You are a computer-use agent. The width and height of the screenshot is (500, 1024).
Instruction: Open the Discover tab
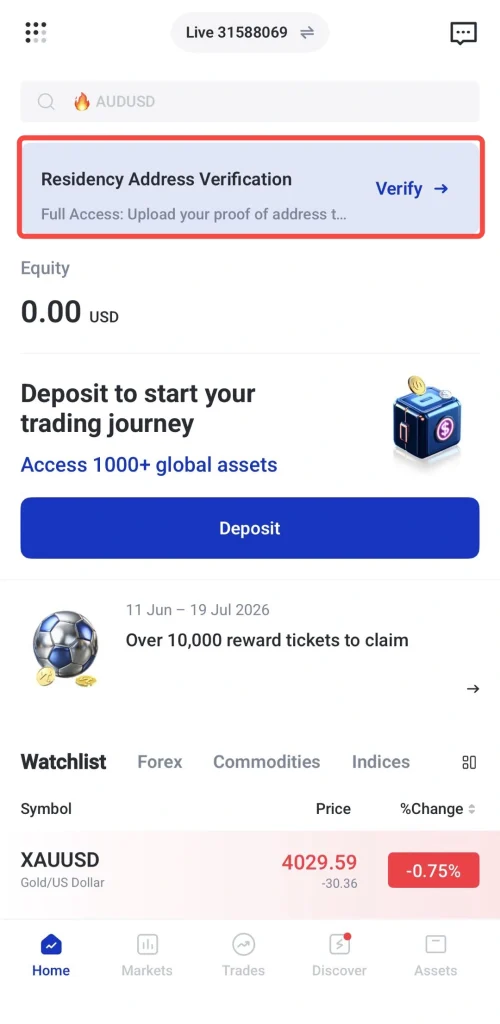(339, 955)
